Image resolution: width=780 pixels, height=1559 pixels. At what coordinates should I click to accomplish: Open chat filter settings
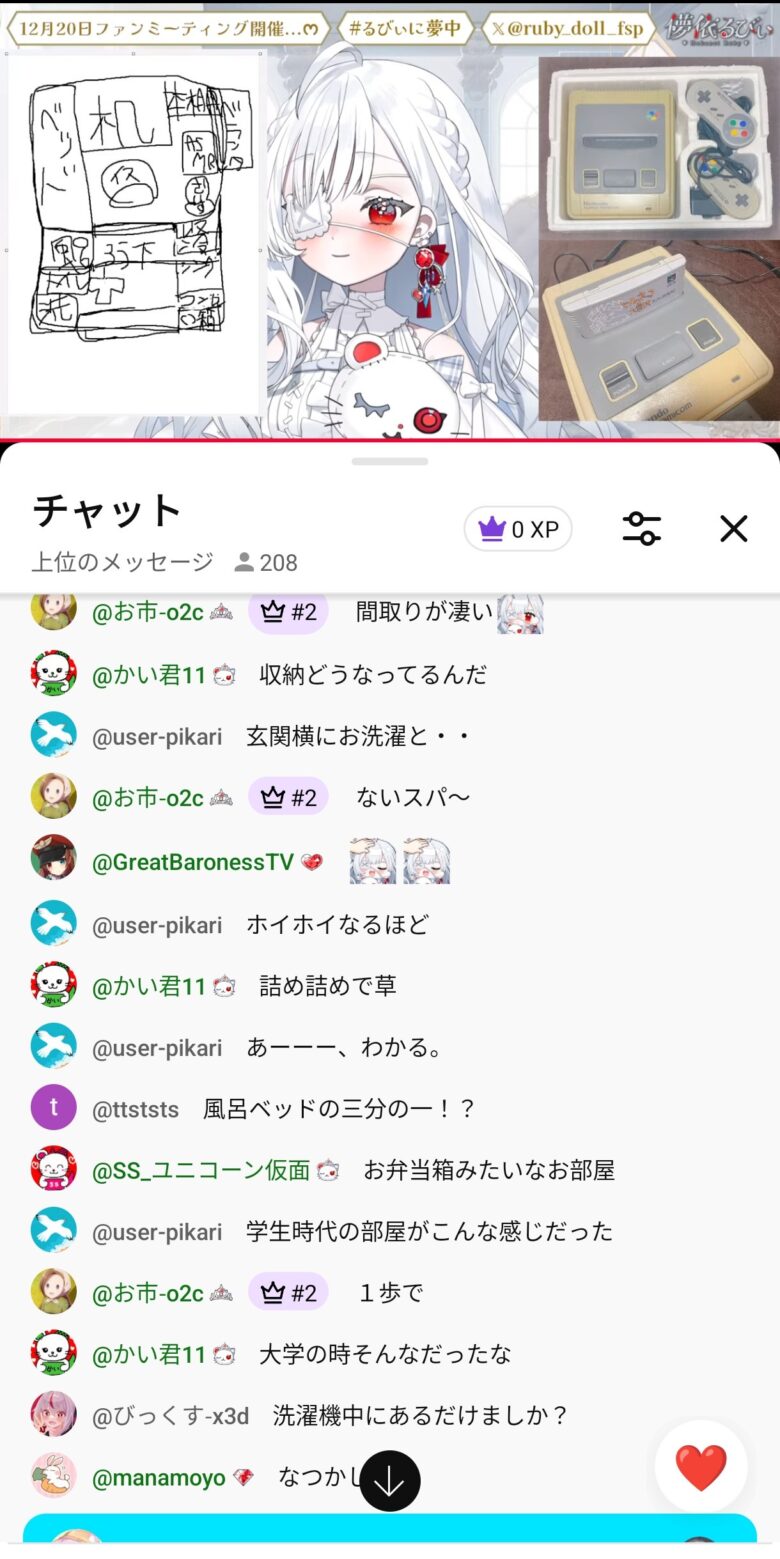(x=641, y=529)
